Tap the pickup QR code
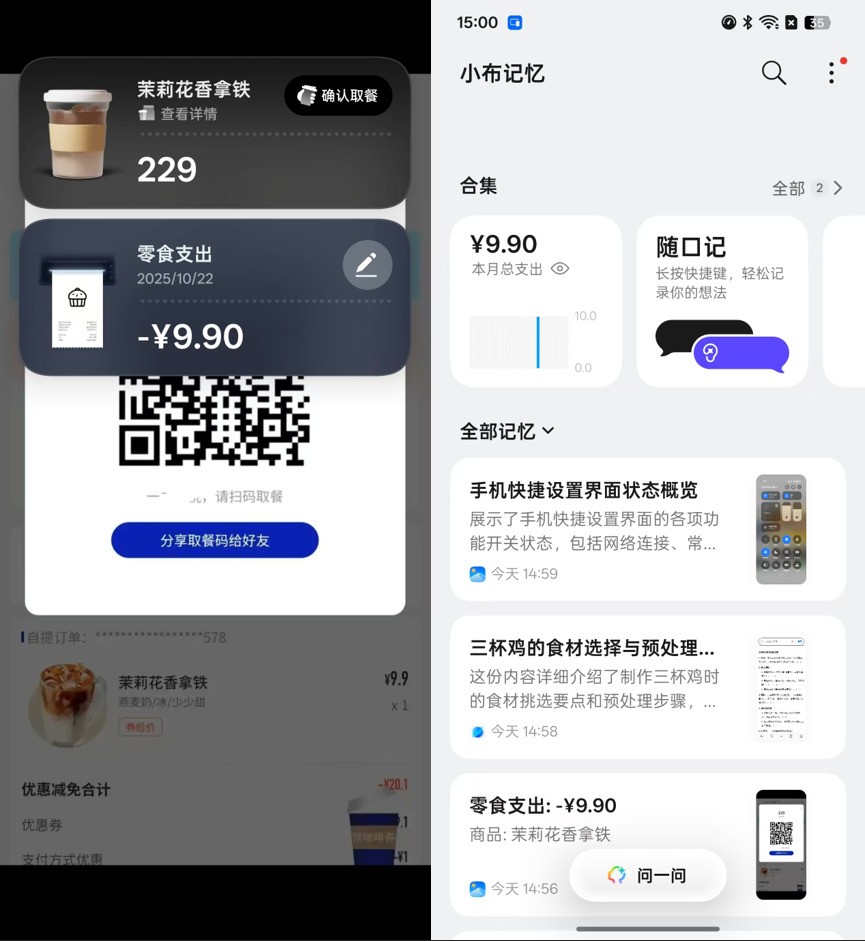The width and height of the screenshot is (865, 941). [213, 422]
